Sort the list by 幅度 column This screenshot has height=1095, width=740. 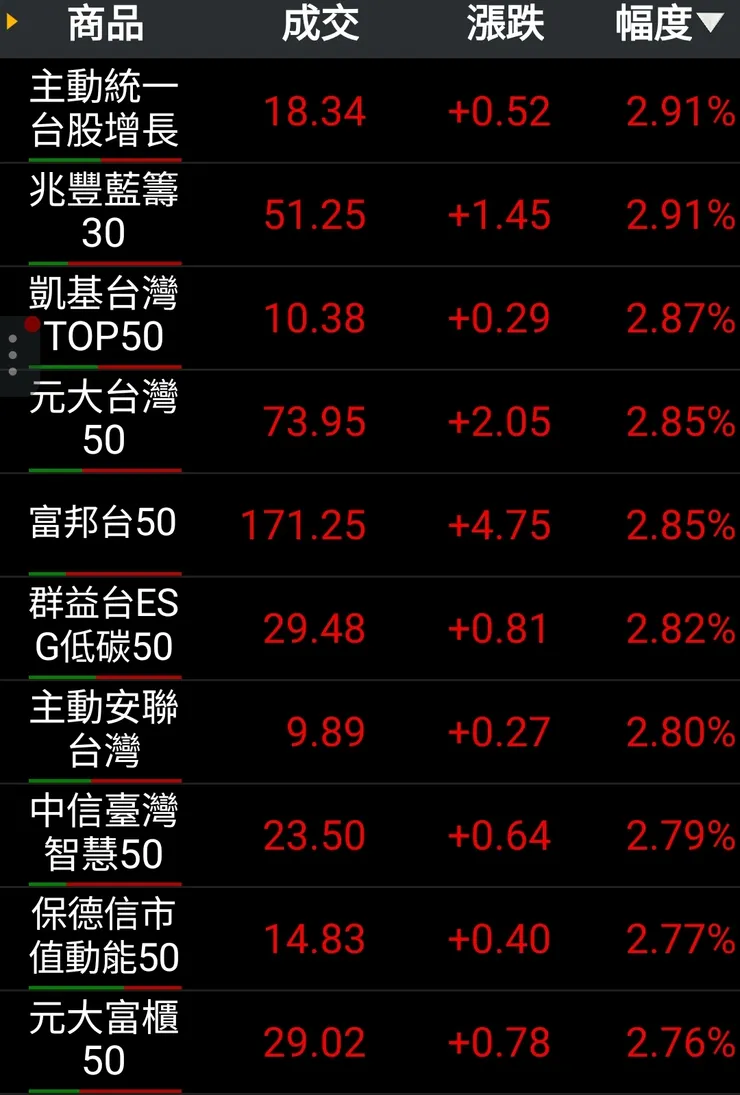668,25
